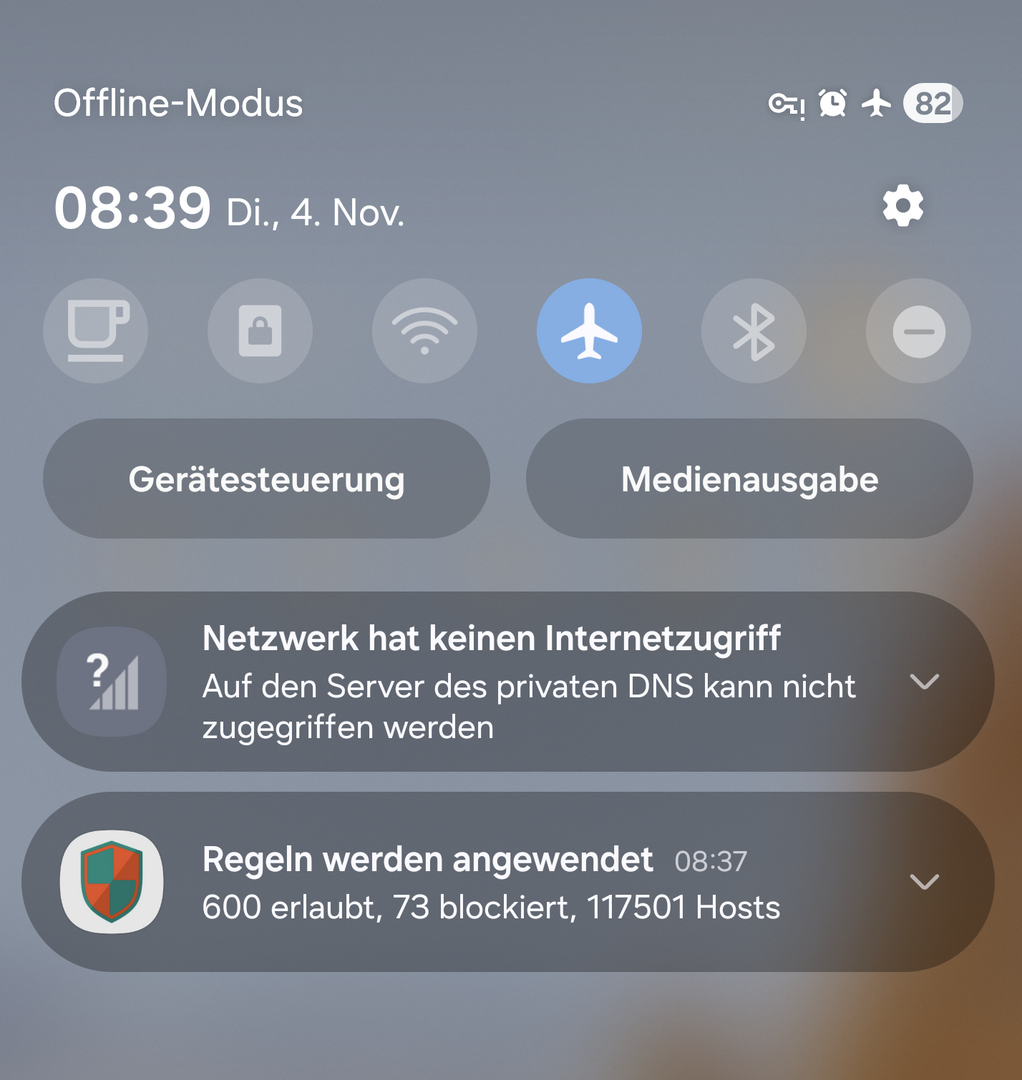Turn on Bluetooth
This screenshot has height=1080, width=1022.
753,330
